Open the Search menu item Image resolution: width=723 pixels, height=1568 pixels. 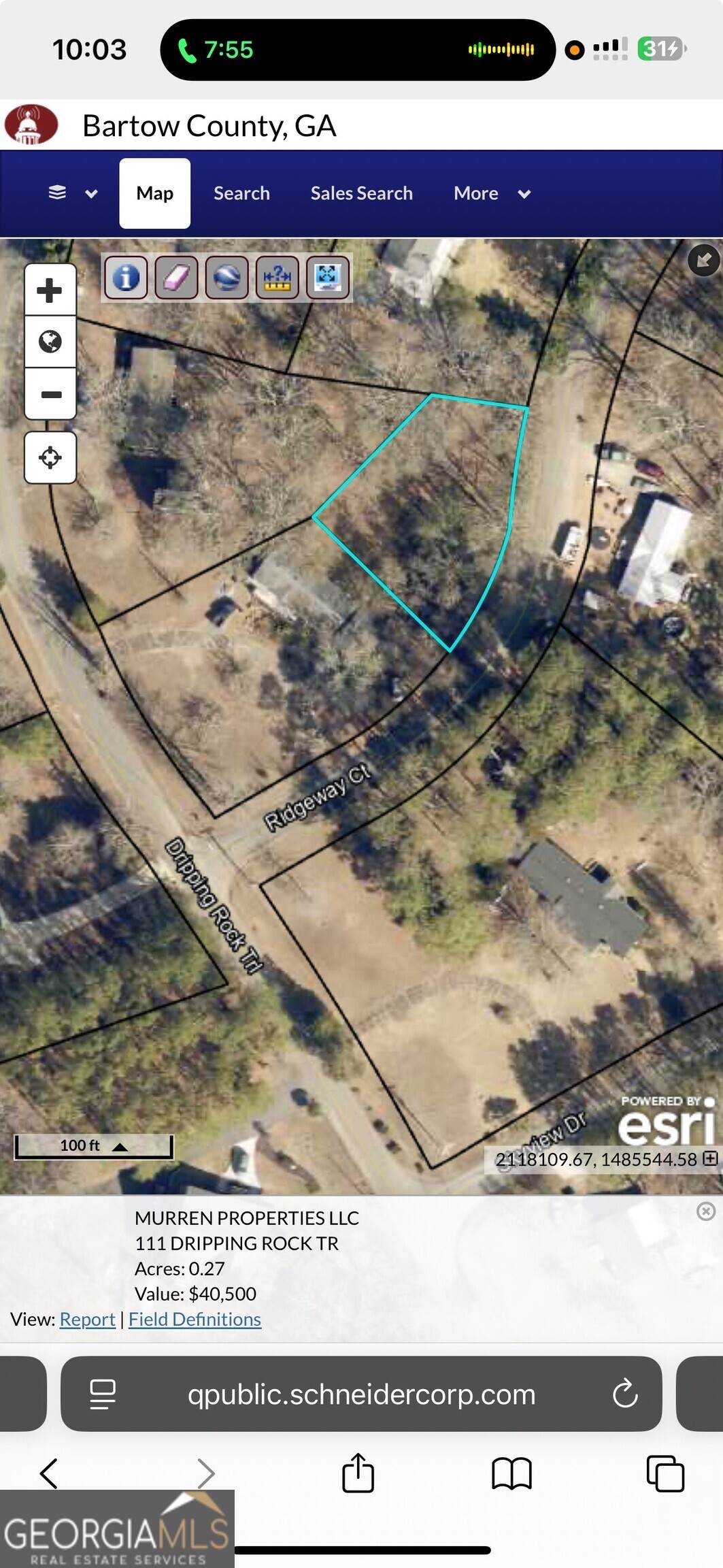click(241, 193)
